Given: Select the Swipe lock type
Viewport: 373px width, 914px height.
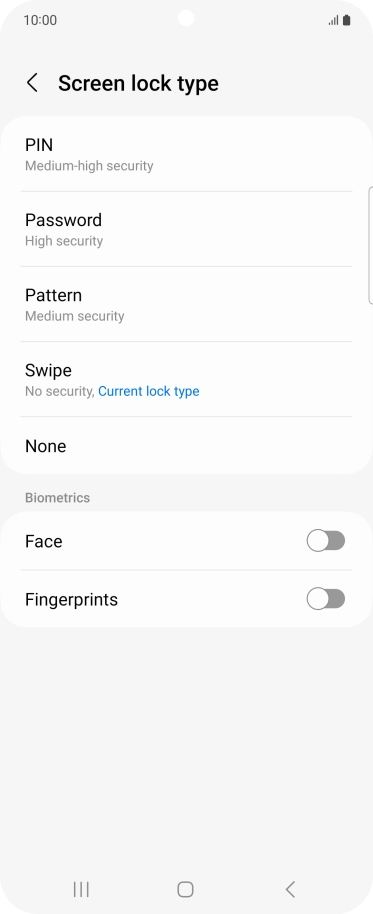Looking at the screenshot, I should click(186, 379).
